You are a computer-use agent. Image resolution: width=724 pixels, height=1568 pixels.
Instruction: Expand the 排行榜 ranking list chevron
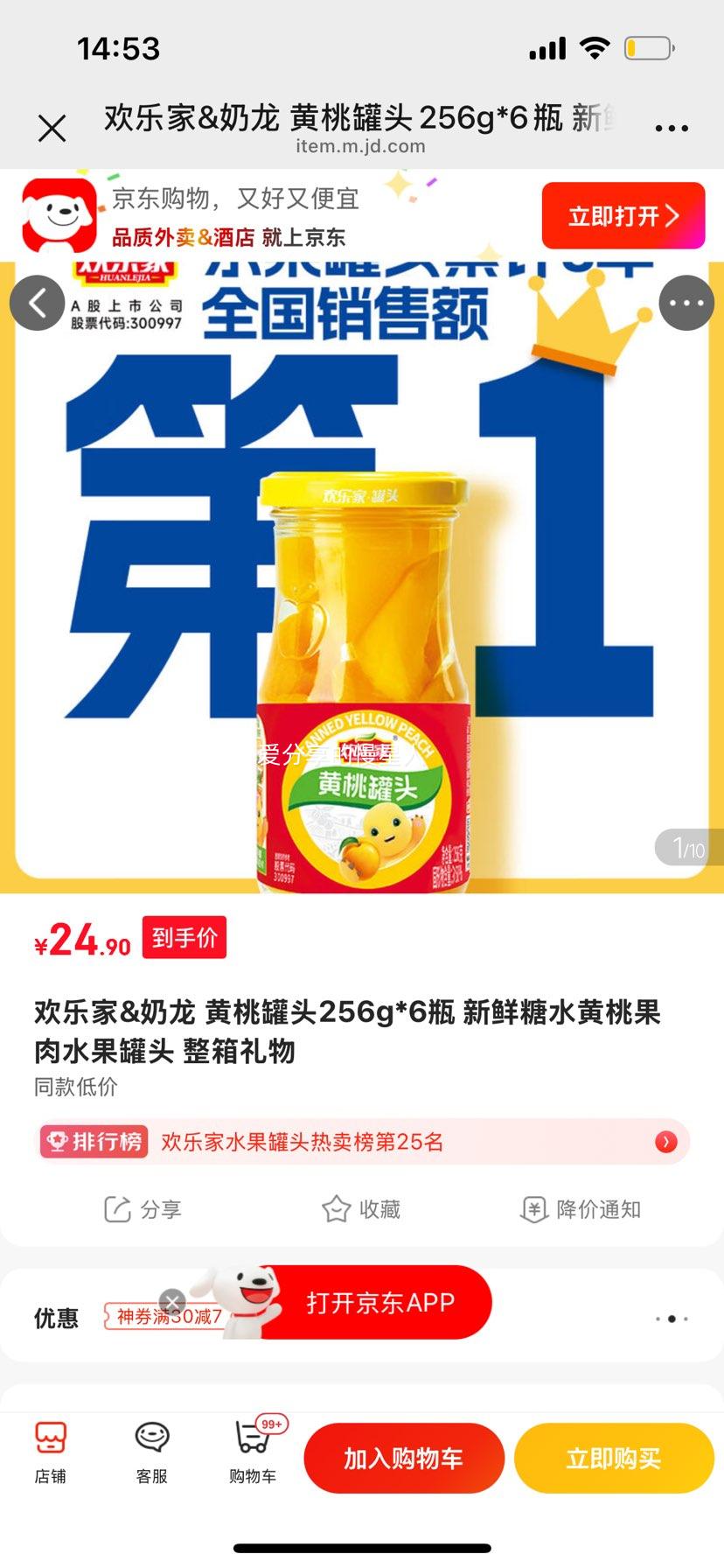click(666, 1142)
